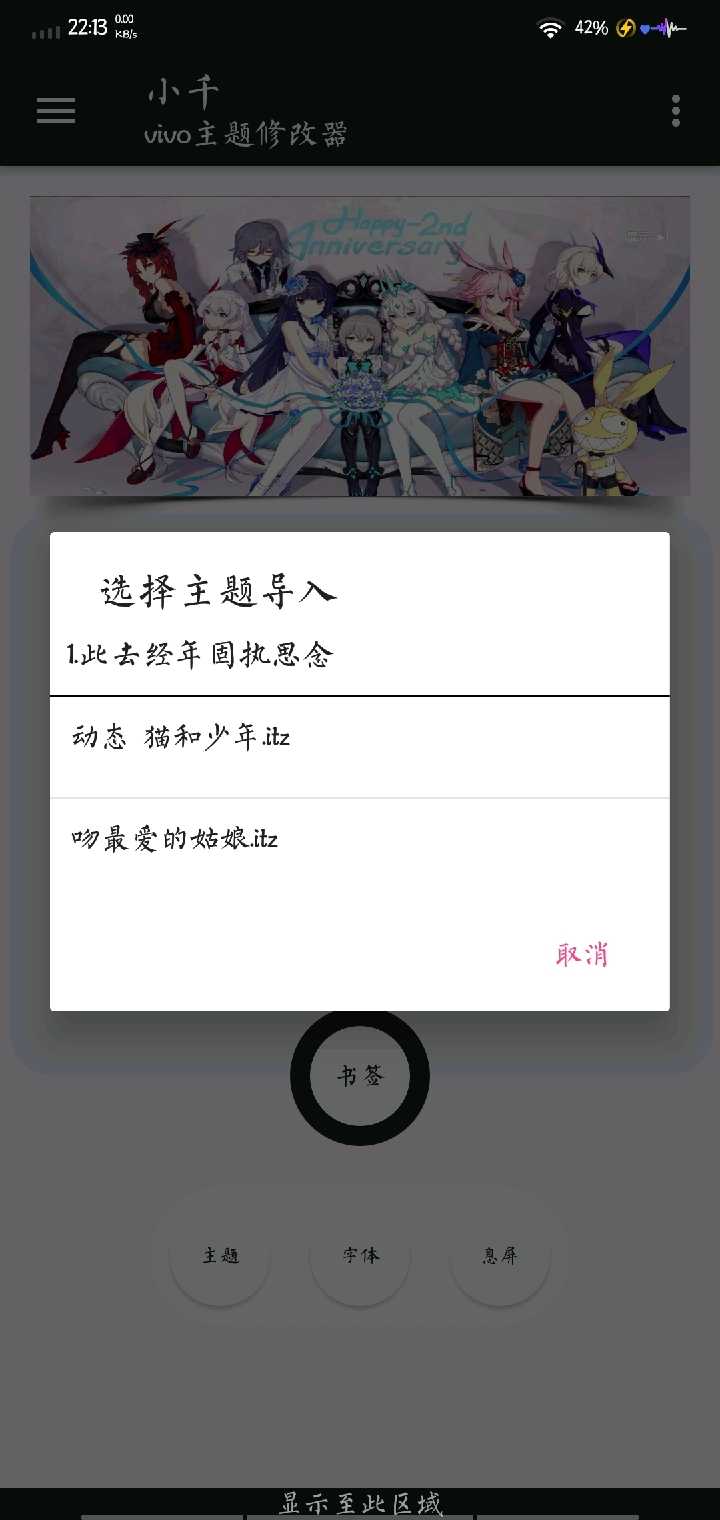Cancel the theme import dialog with 取消
The image size is (720, 1520).
[x=582, y=955]
